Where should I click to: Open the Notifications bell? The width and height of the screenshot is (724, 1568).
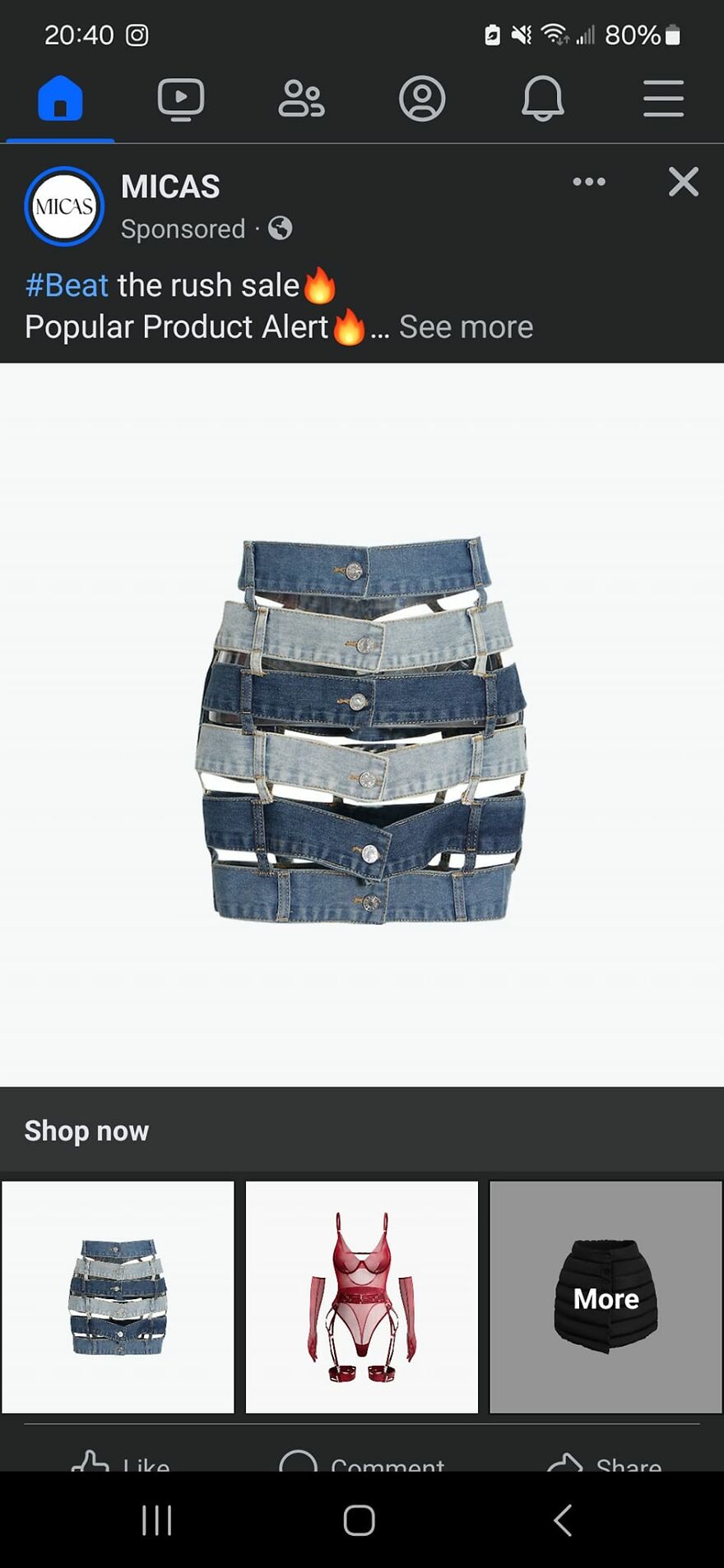coord(543,97)
